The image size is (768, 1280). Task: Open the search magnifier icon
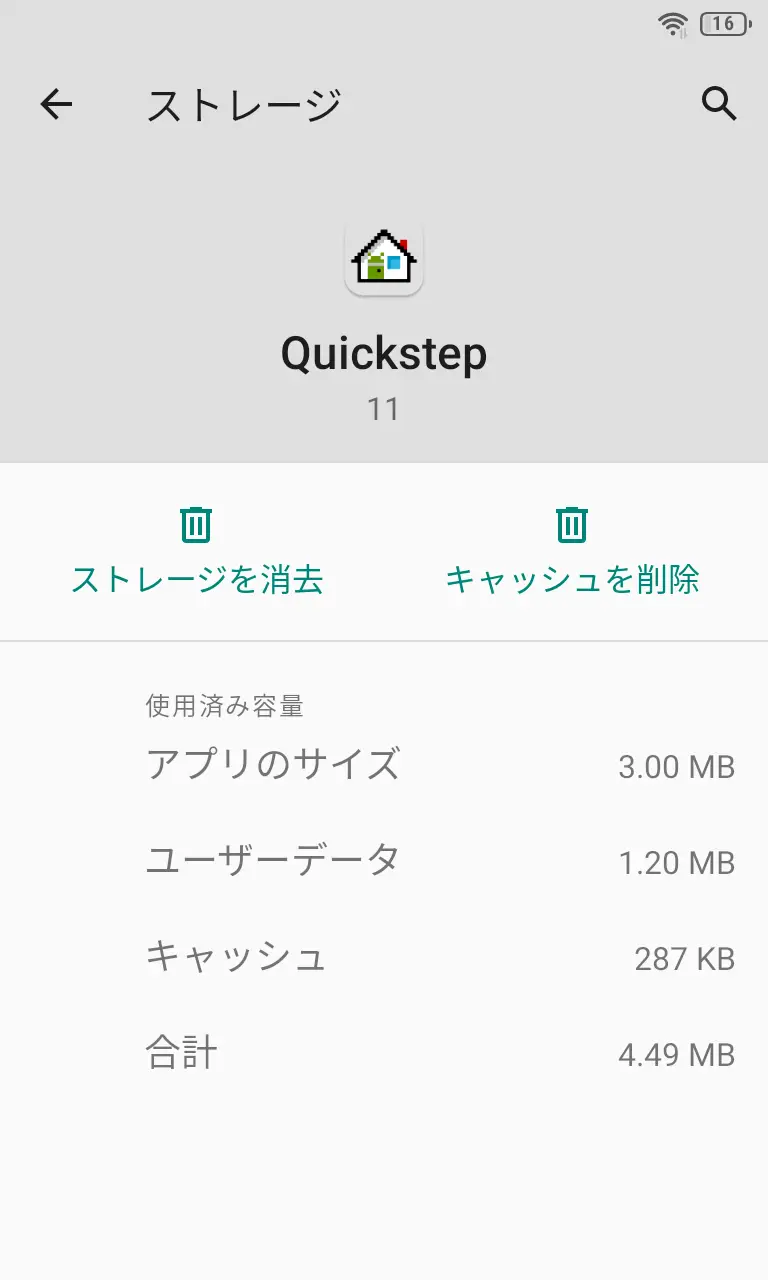pos(719,103)
